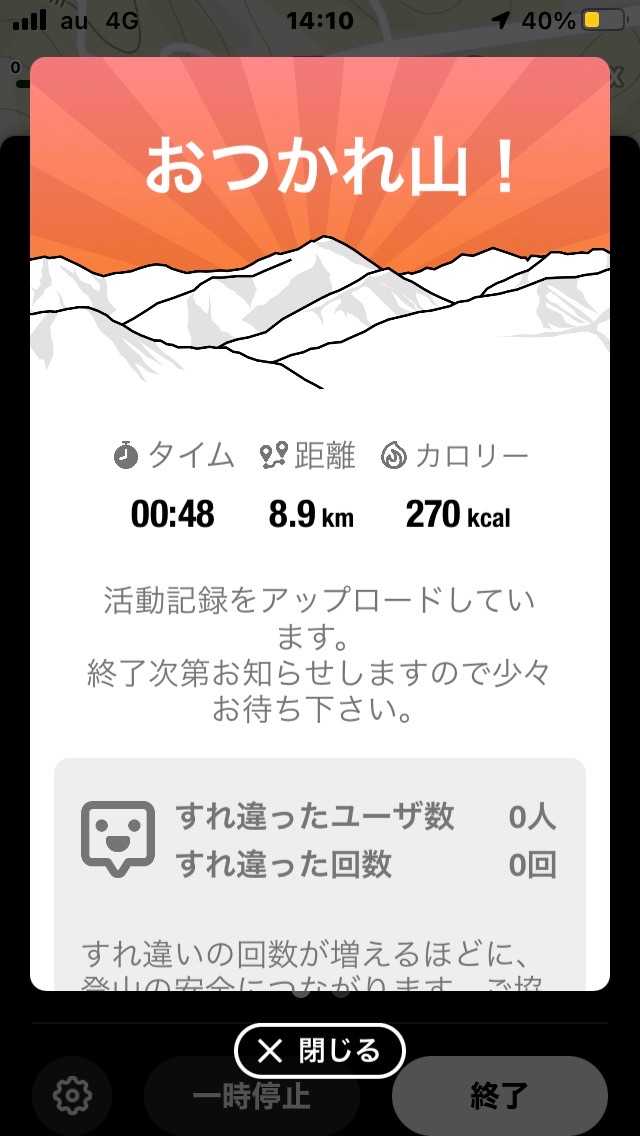This screenshot has height=1136, width=640.
Task: Close the おつかれ山 dialog with 閉じる
Action: pos(319,1051)
